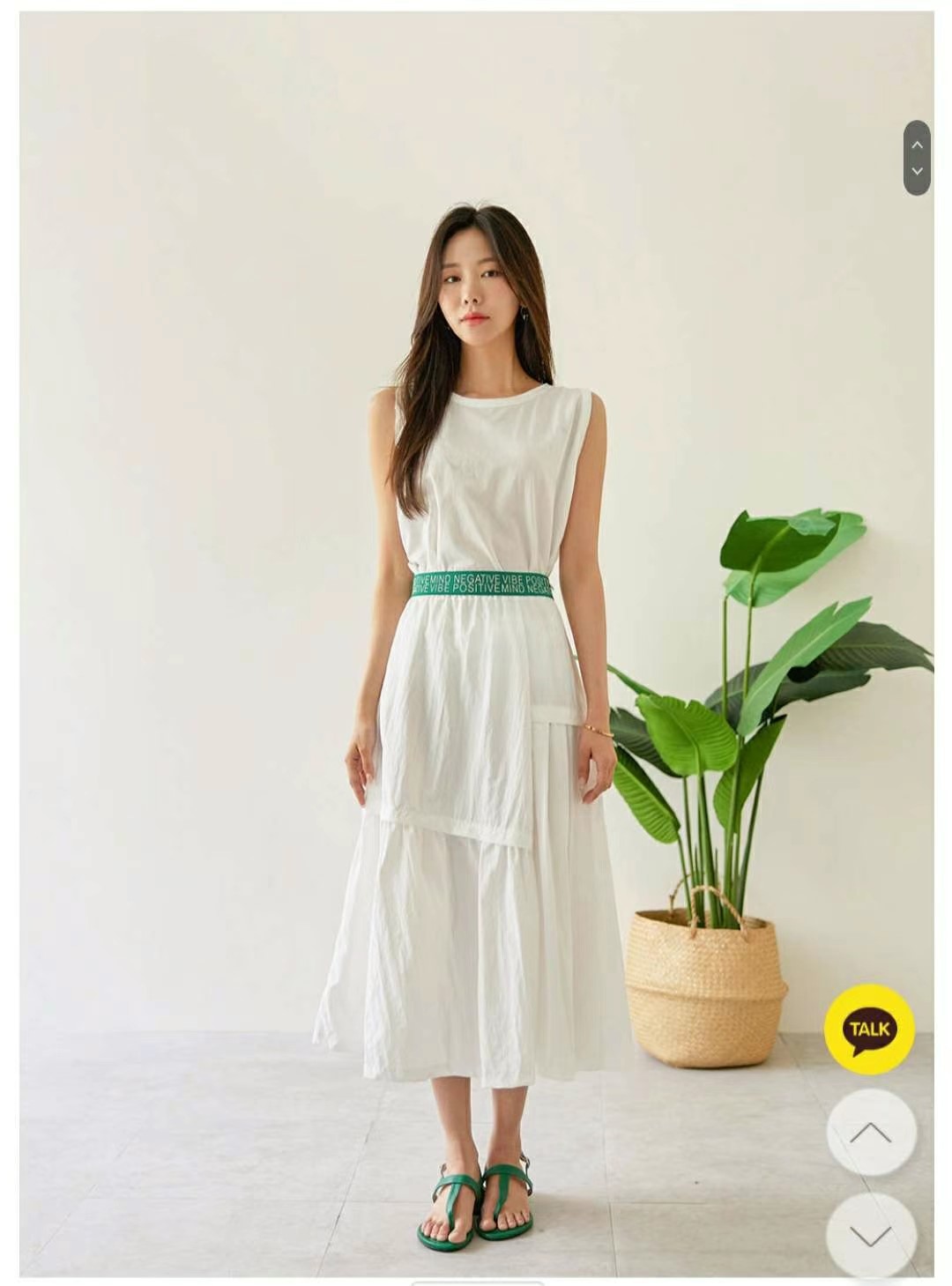Tap the large round up arrow button

pos(871,1132)
